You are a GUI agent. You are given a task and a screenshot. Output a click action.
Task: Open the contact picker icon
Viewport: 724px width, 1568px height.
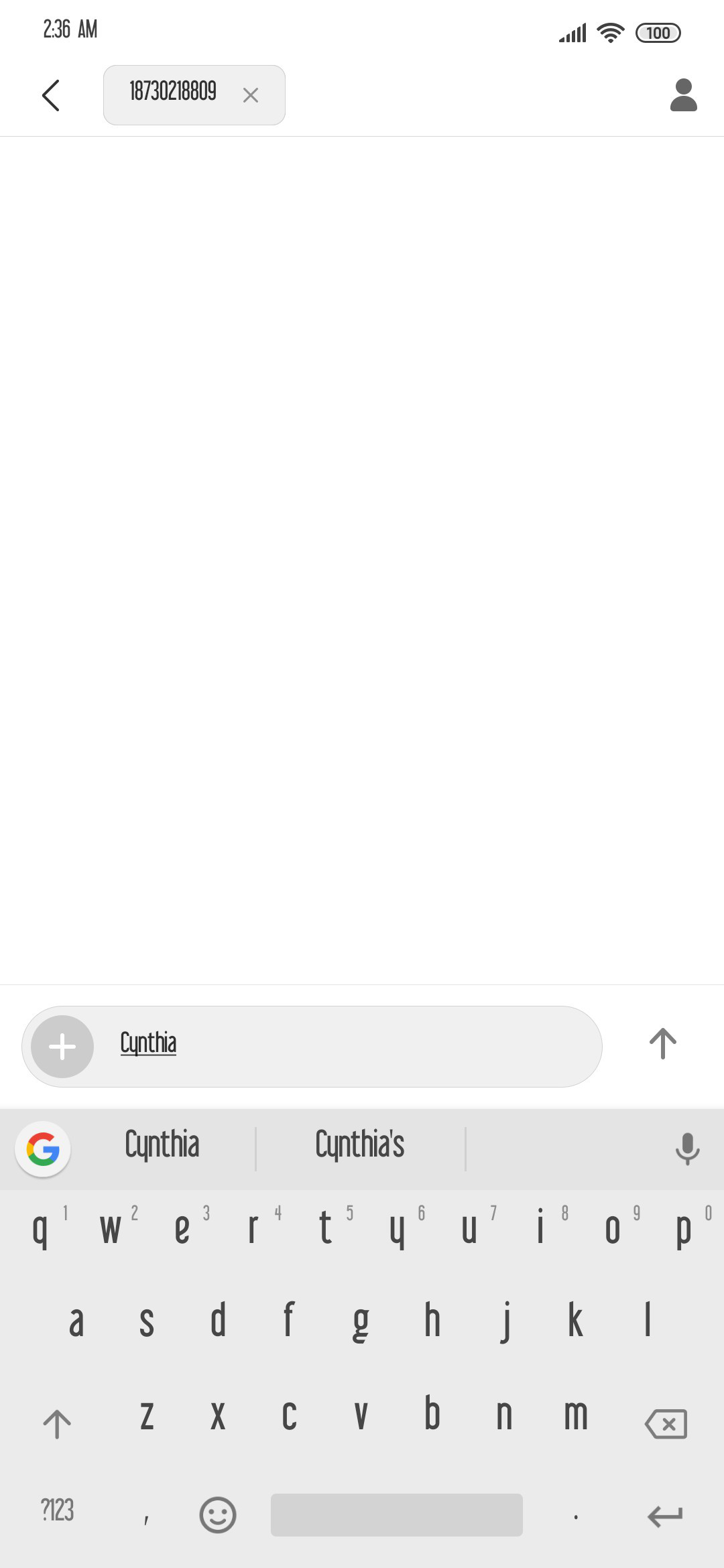(x=684, y=95)
